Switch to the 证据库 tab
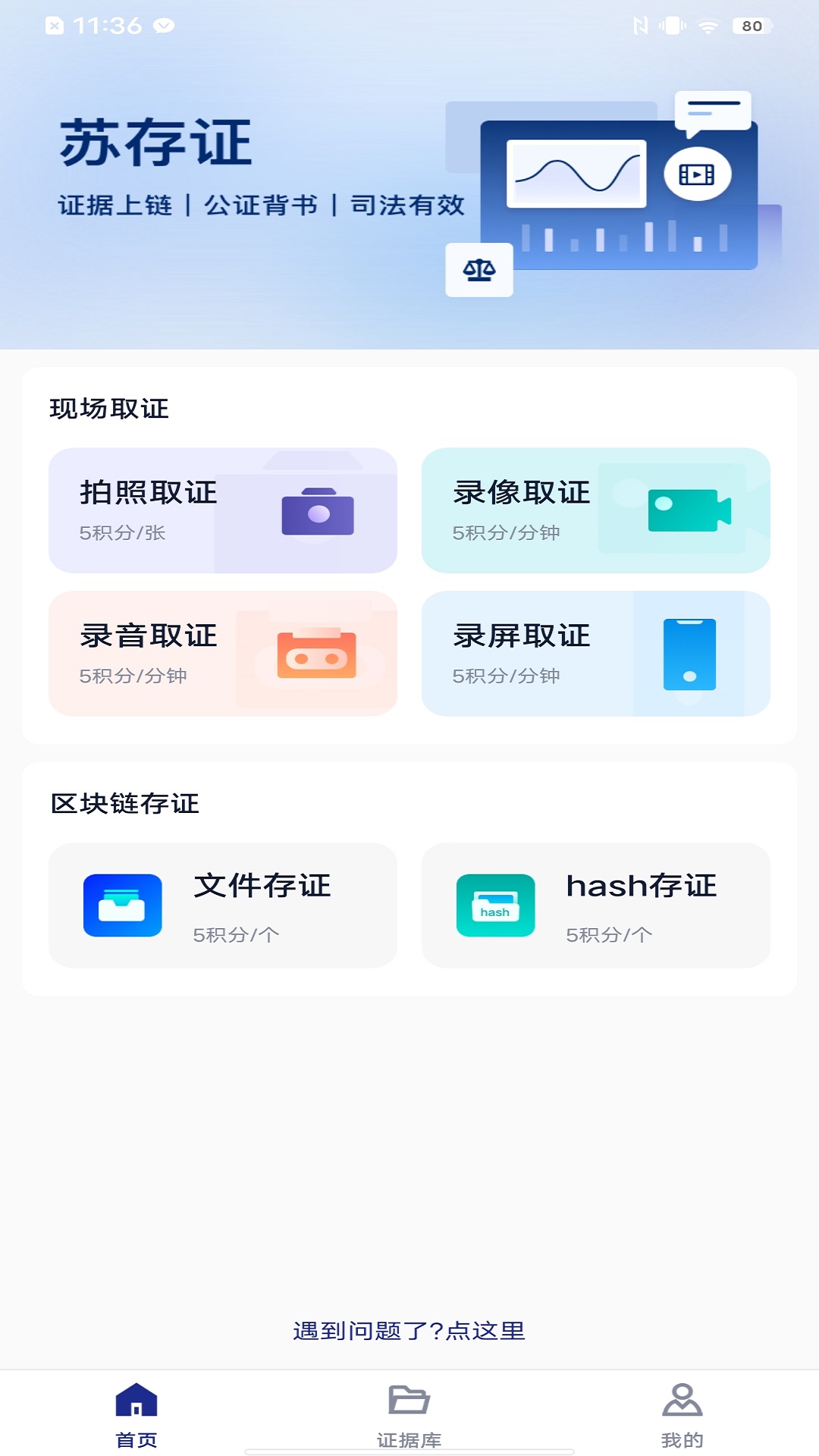Image resolution: width=819 pixels, height=1456 pixels. coord(409,1414)
